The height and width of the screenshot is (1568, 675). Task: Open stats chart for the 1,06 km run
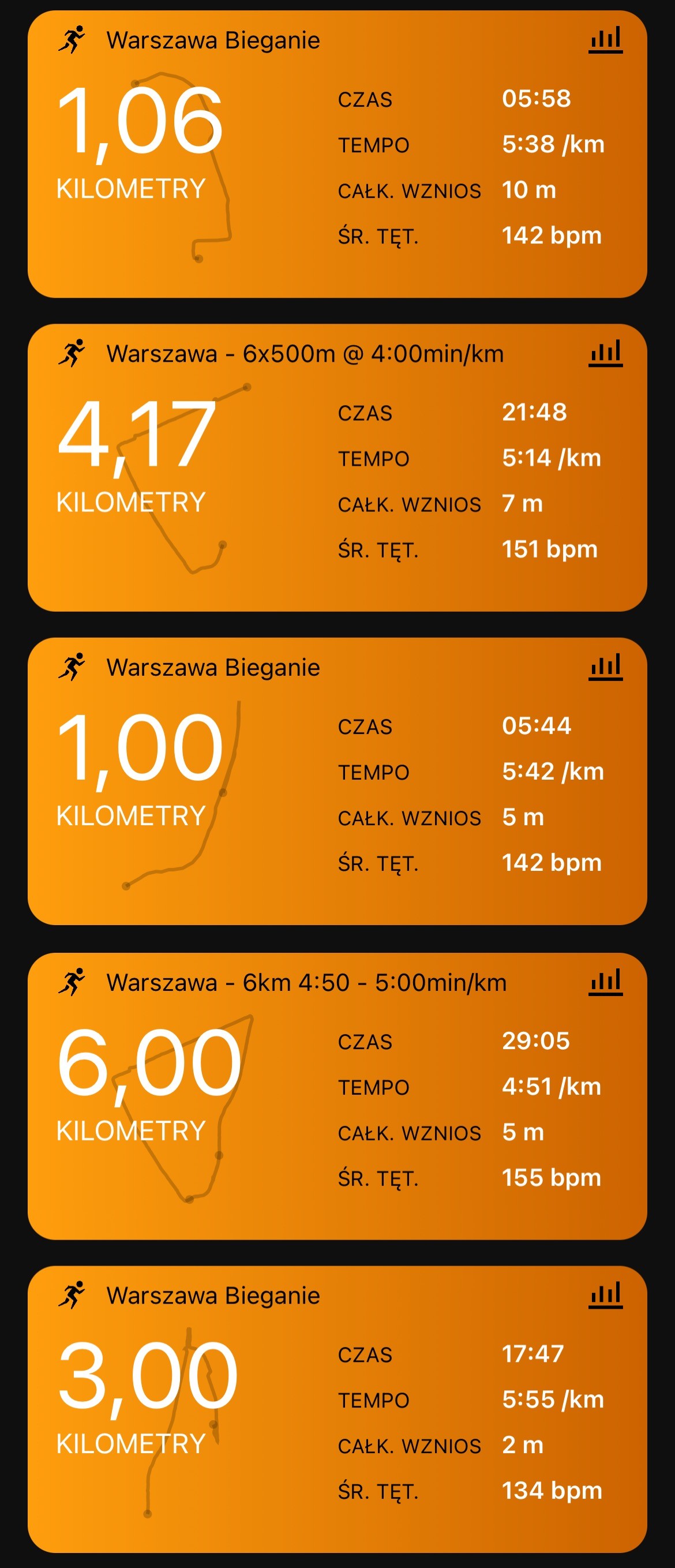point(605,40)
